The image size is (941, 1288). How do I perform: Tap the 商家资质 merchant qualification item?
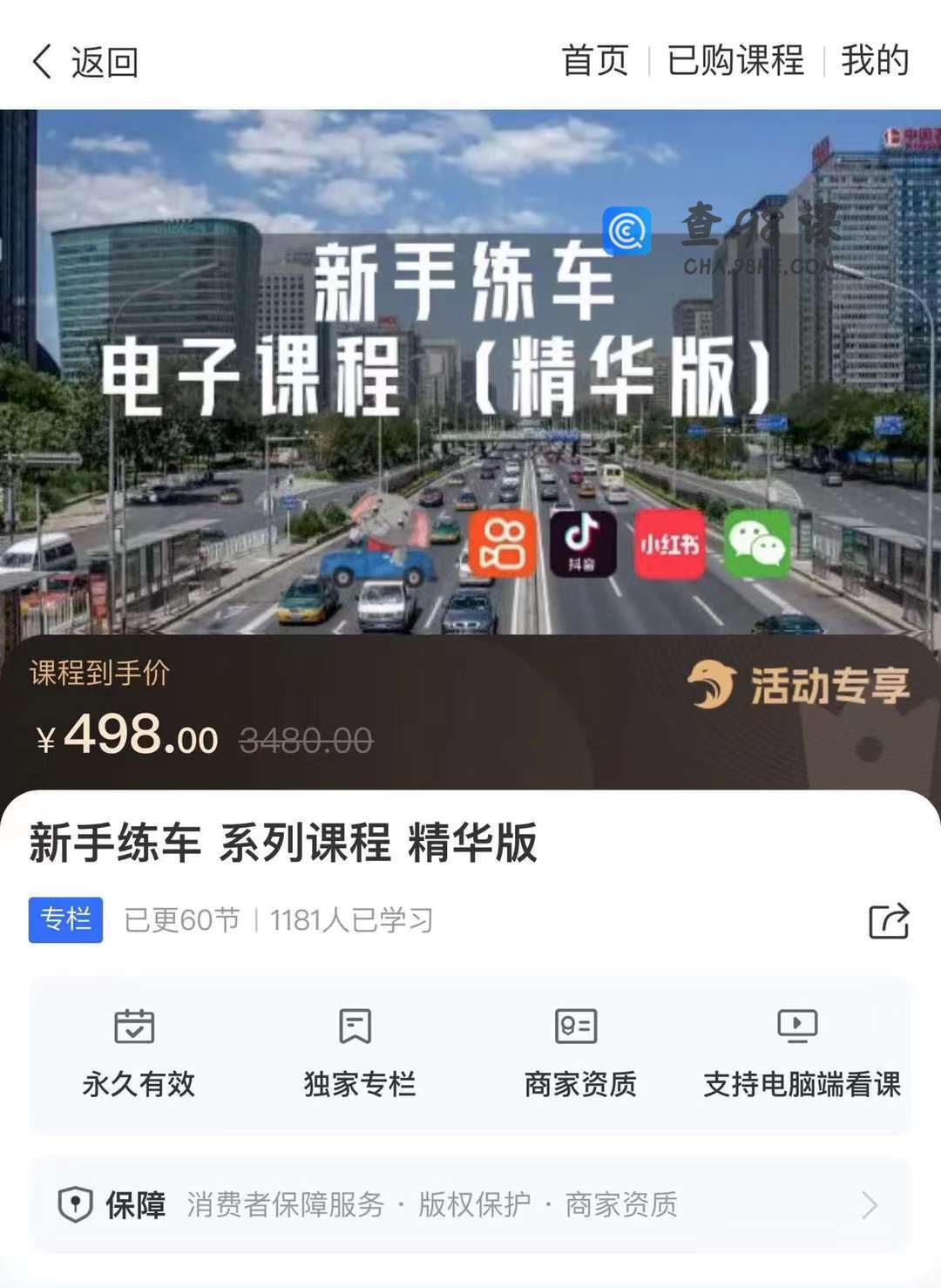pos(579,1054)
